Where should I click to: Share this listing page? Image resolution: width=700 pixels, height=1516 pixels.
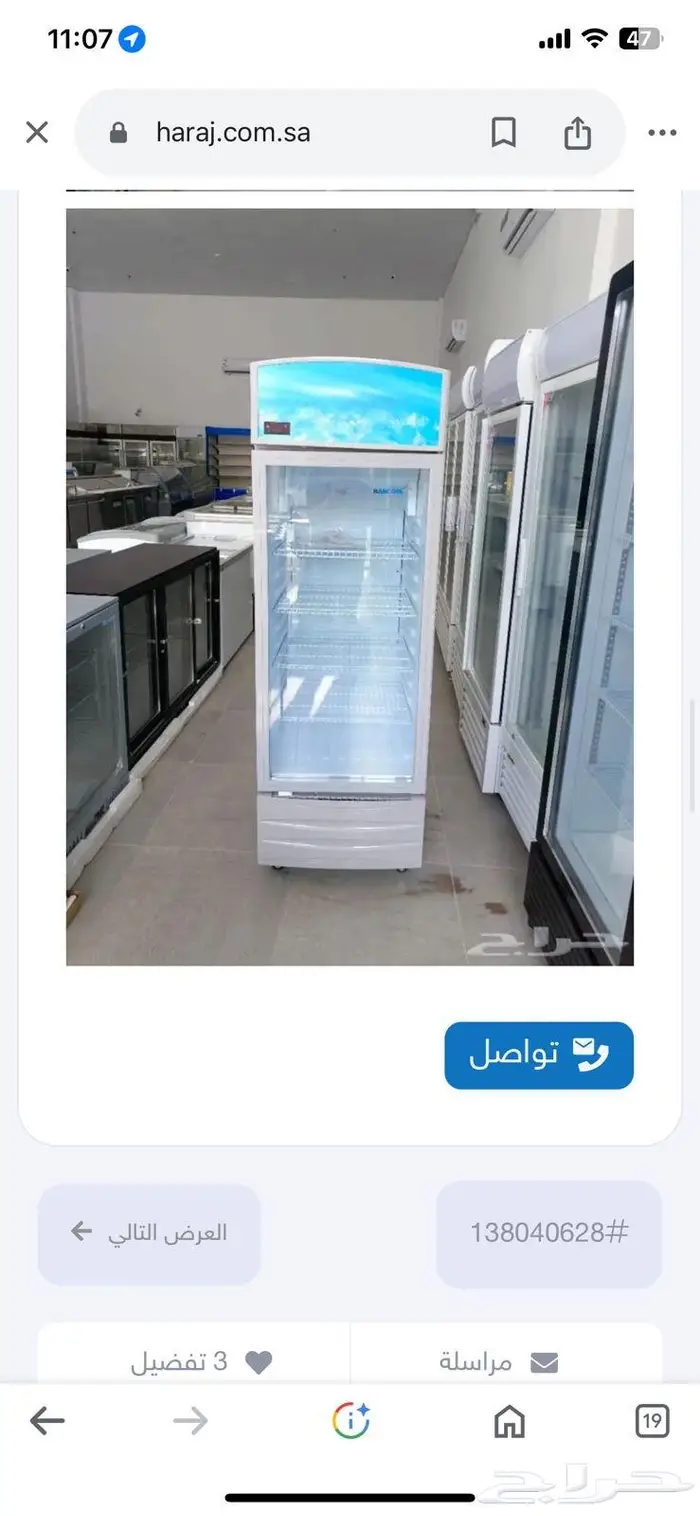578,132
